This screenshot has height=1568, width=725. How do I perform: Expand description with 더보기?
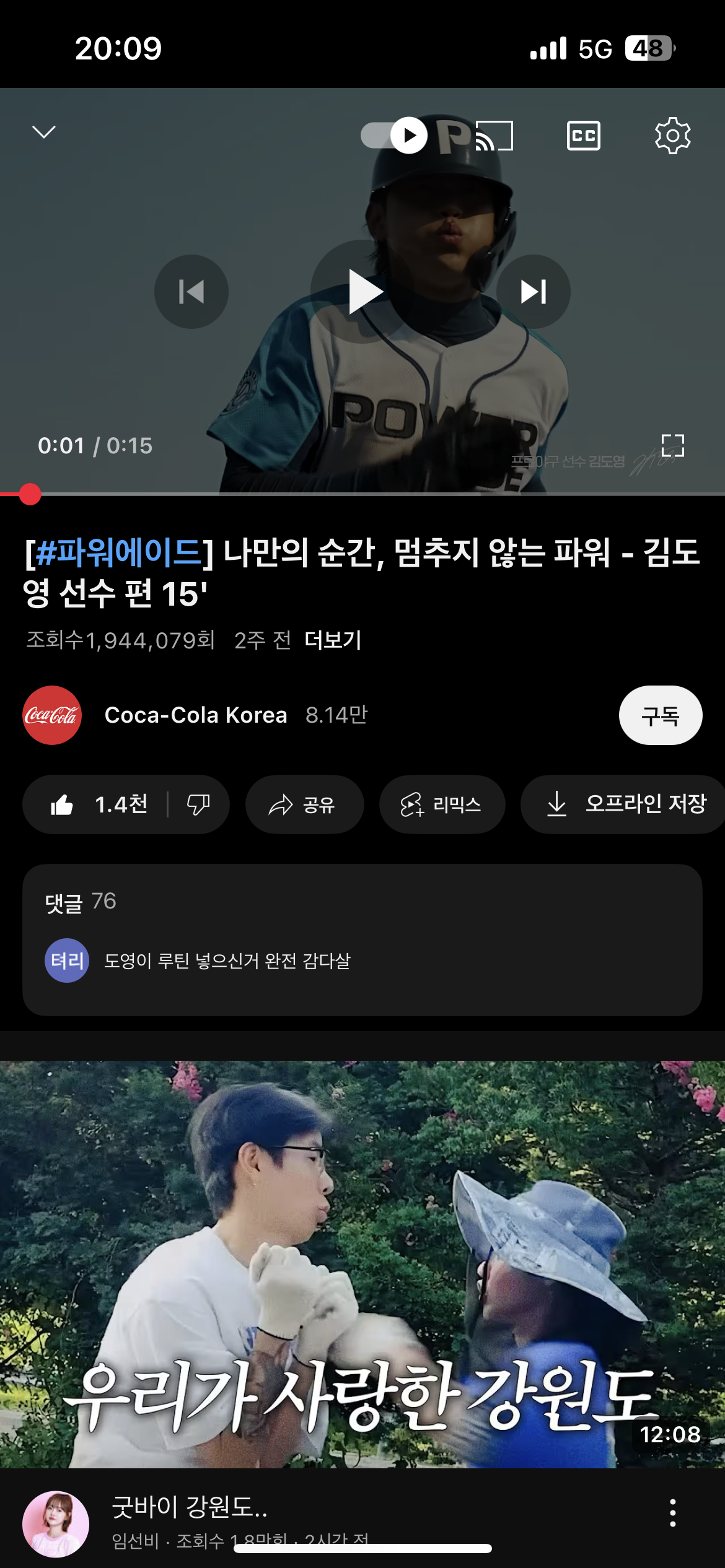click(333, 640)
